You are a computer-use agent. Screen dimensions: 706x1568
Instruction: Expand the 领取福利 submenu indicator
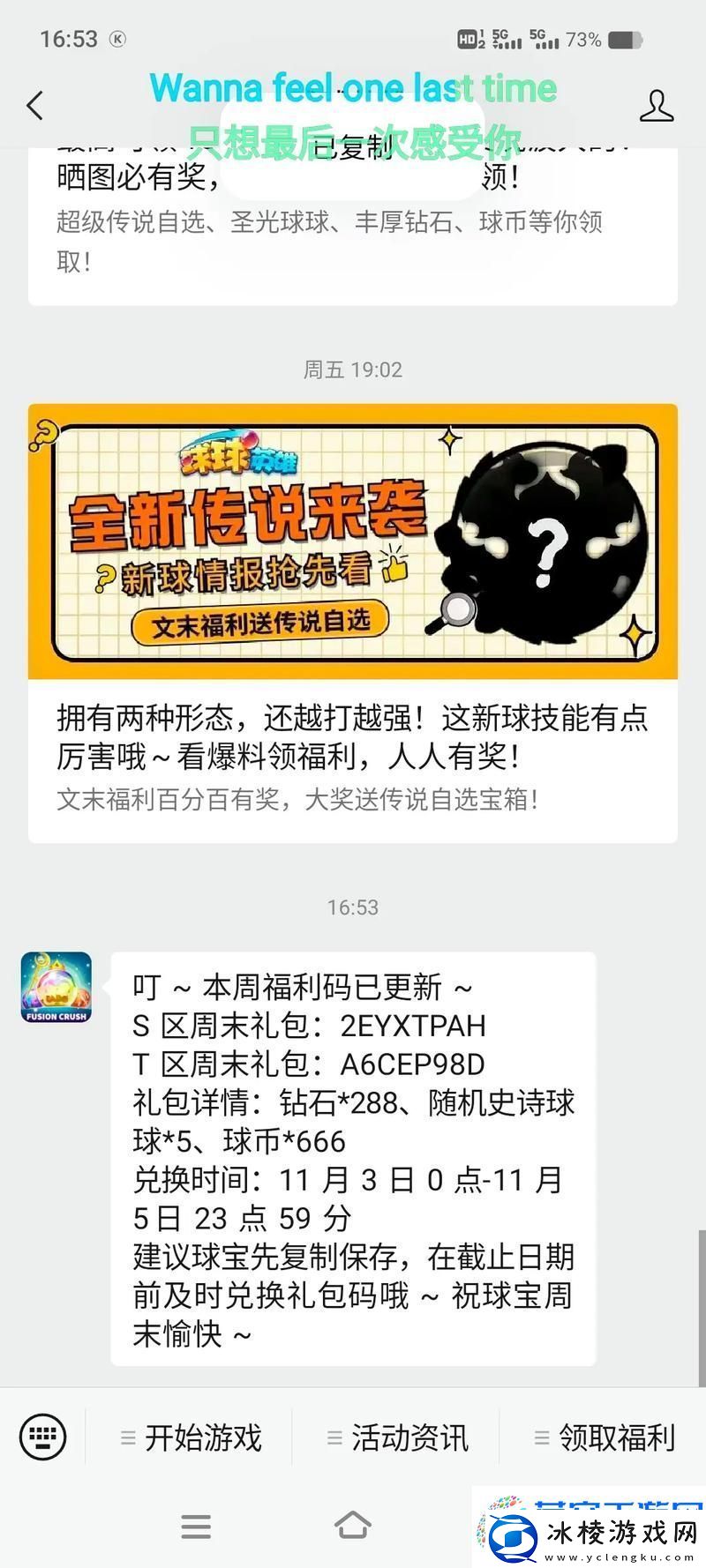(x=541, y=1437)
